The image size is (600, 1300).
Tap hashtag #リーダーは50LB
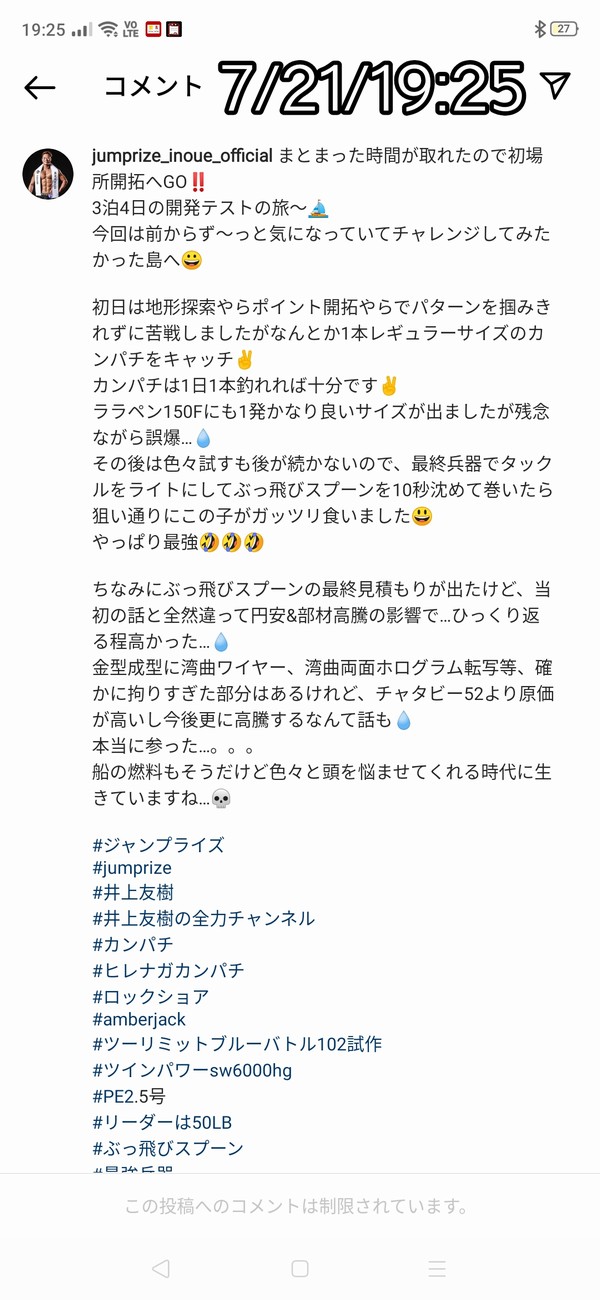point(162,1122)
